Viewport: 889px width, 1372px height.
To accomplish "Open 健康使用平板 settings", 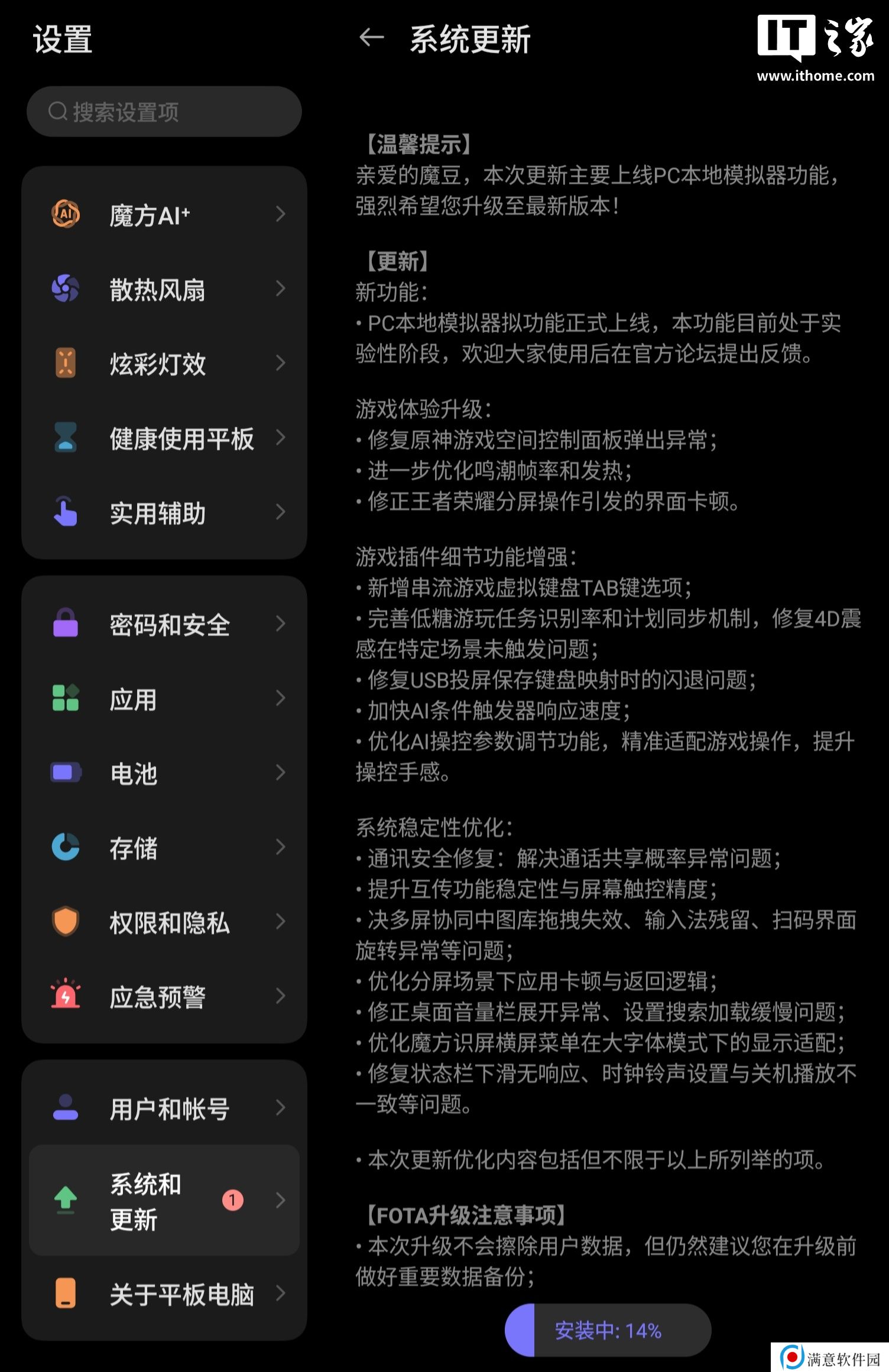I will point(164,438).
